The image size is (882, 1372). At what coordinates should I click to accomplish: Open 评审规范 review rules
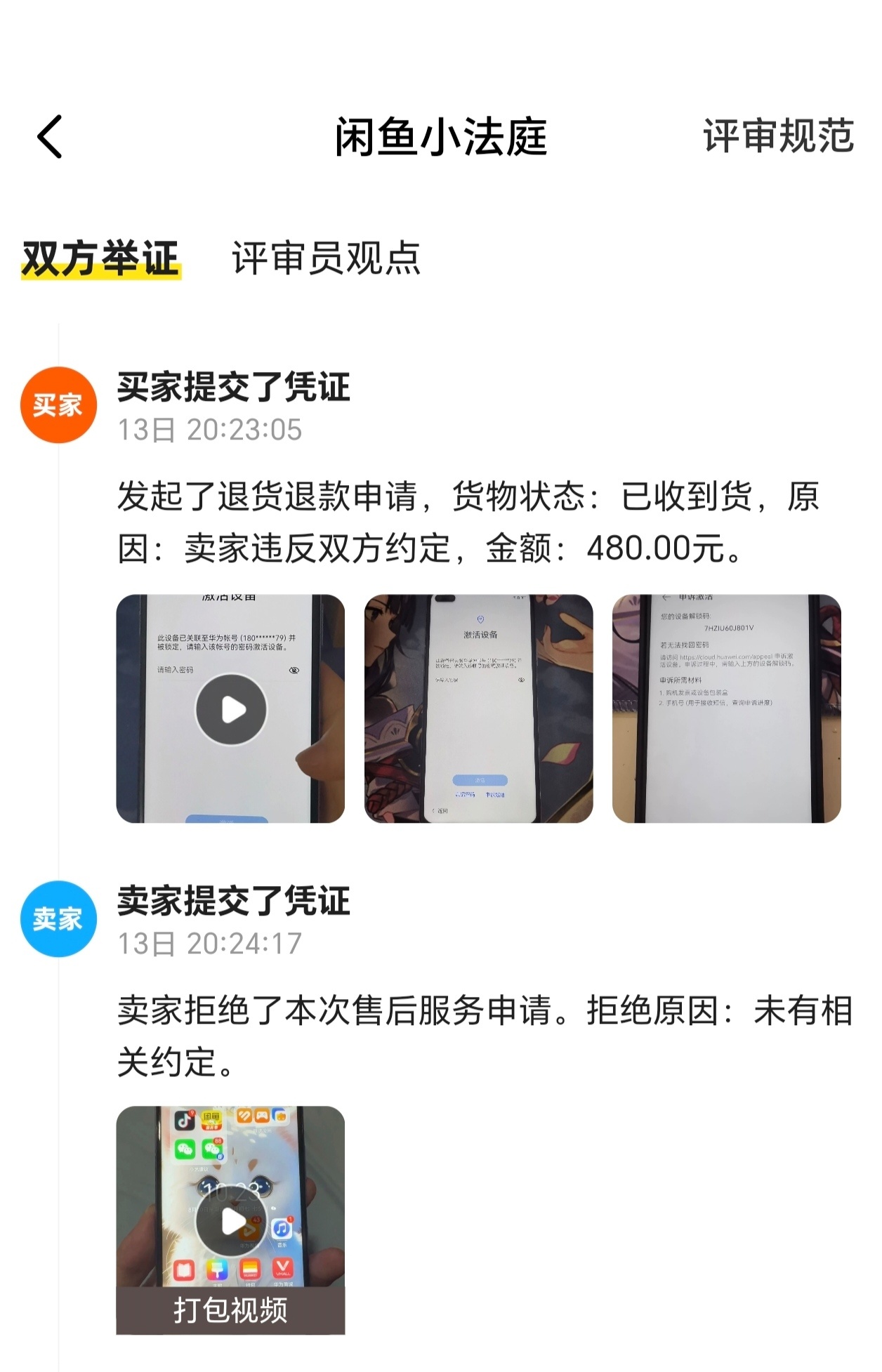pos(777,136)
